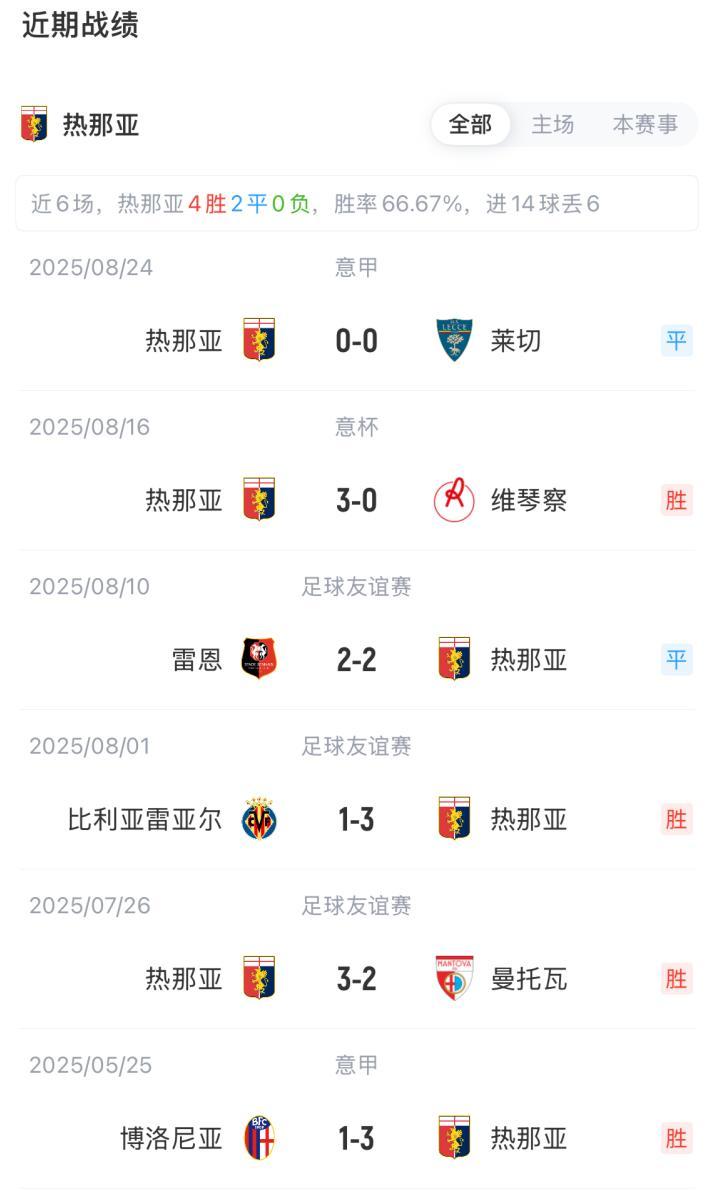719x1190 pixels.
Task: Select the 本赛事 filter tab
Action: tap(644, 125)
